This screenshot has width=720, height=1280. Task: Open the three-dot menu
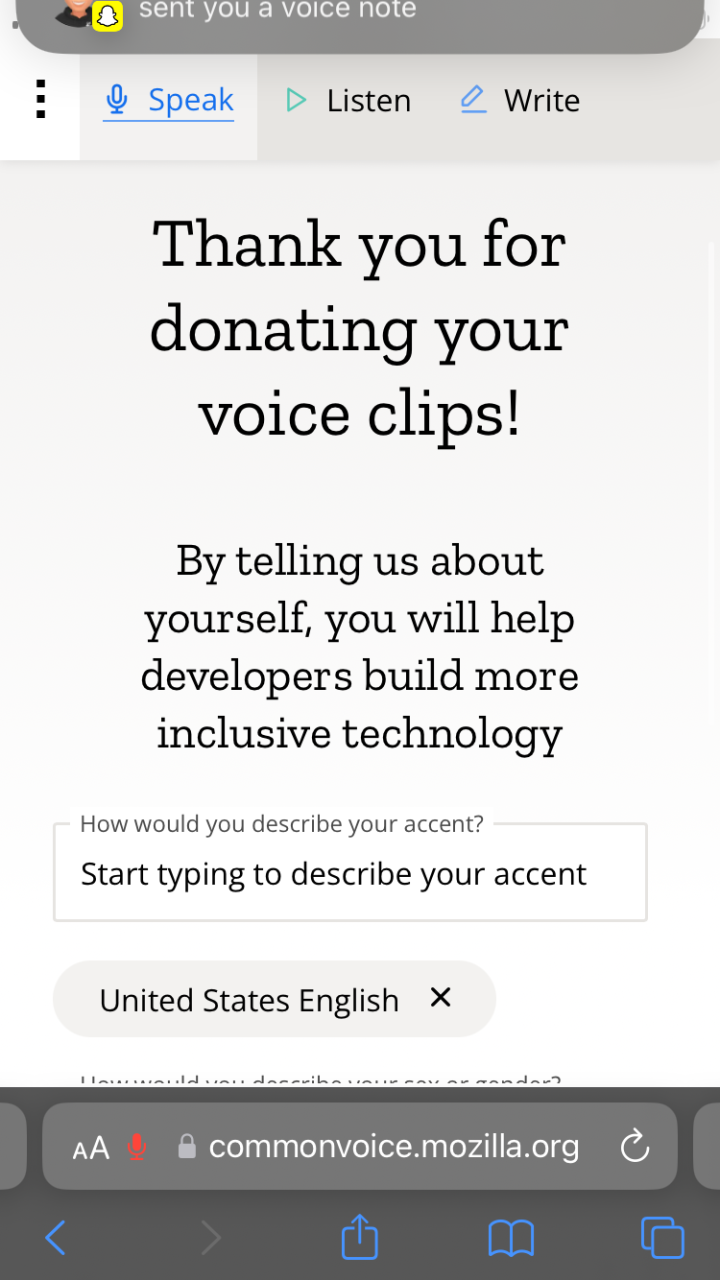[x=40, y=100]
